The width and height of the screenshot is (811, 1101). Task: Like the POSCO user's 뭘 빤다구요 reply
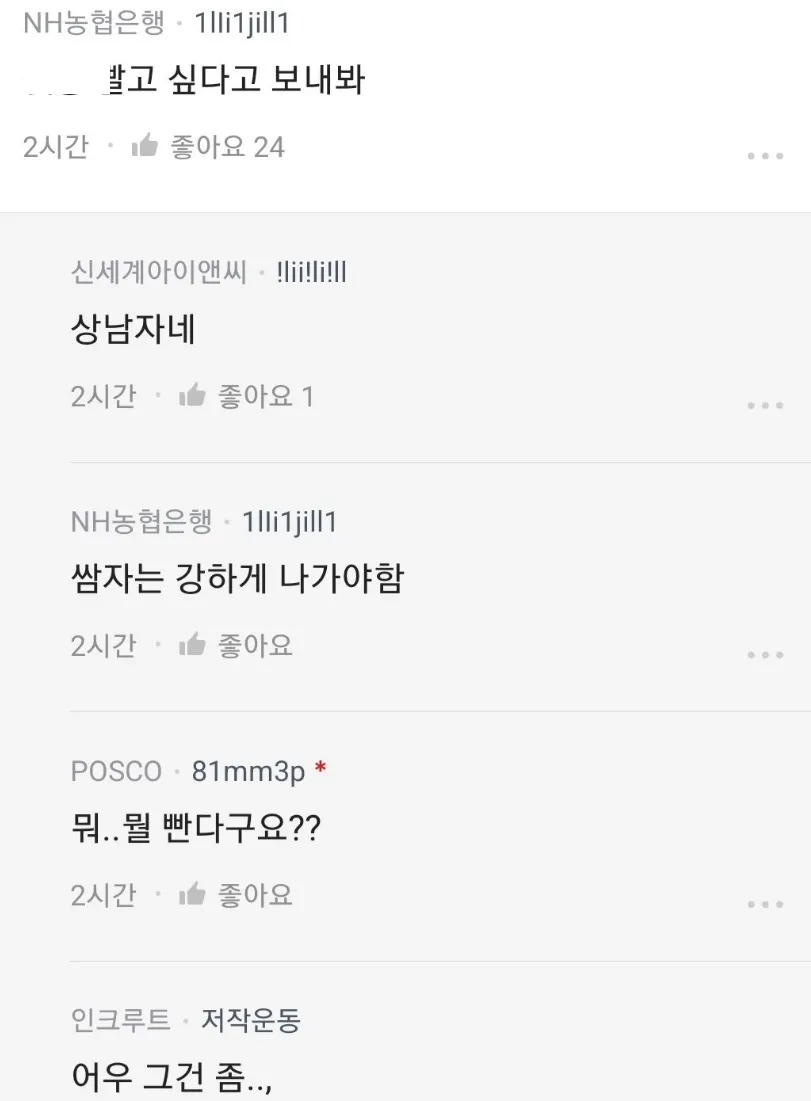[x=193, y=895]
